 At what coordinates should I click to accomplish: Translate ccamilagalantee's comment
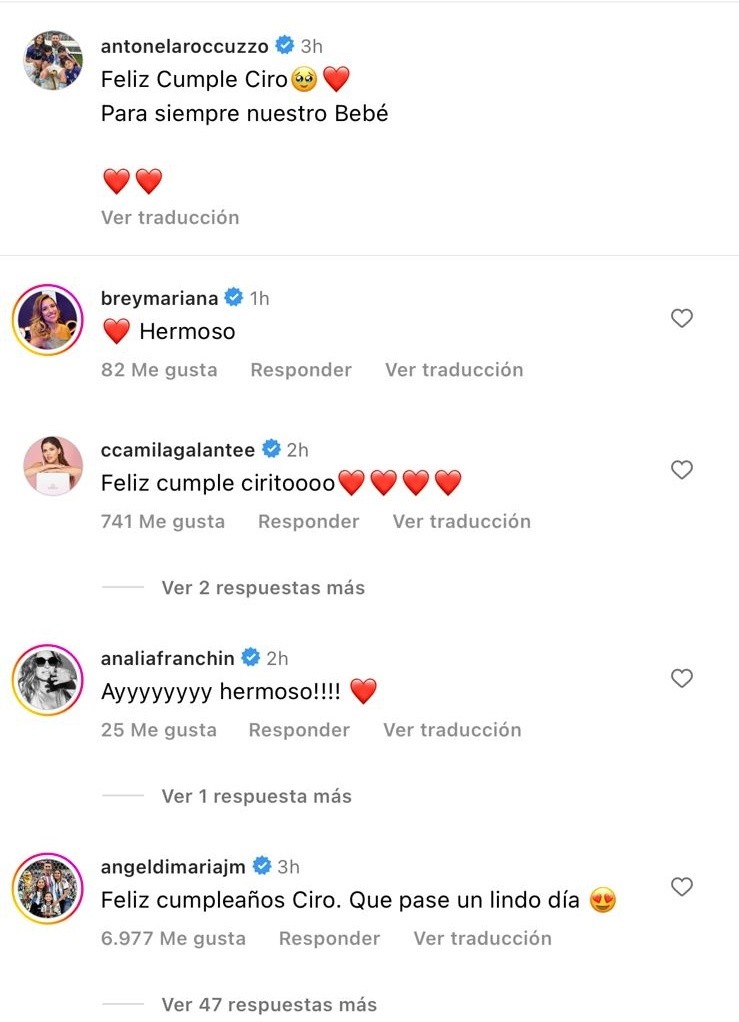[461, 521]
